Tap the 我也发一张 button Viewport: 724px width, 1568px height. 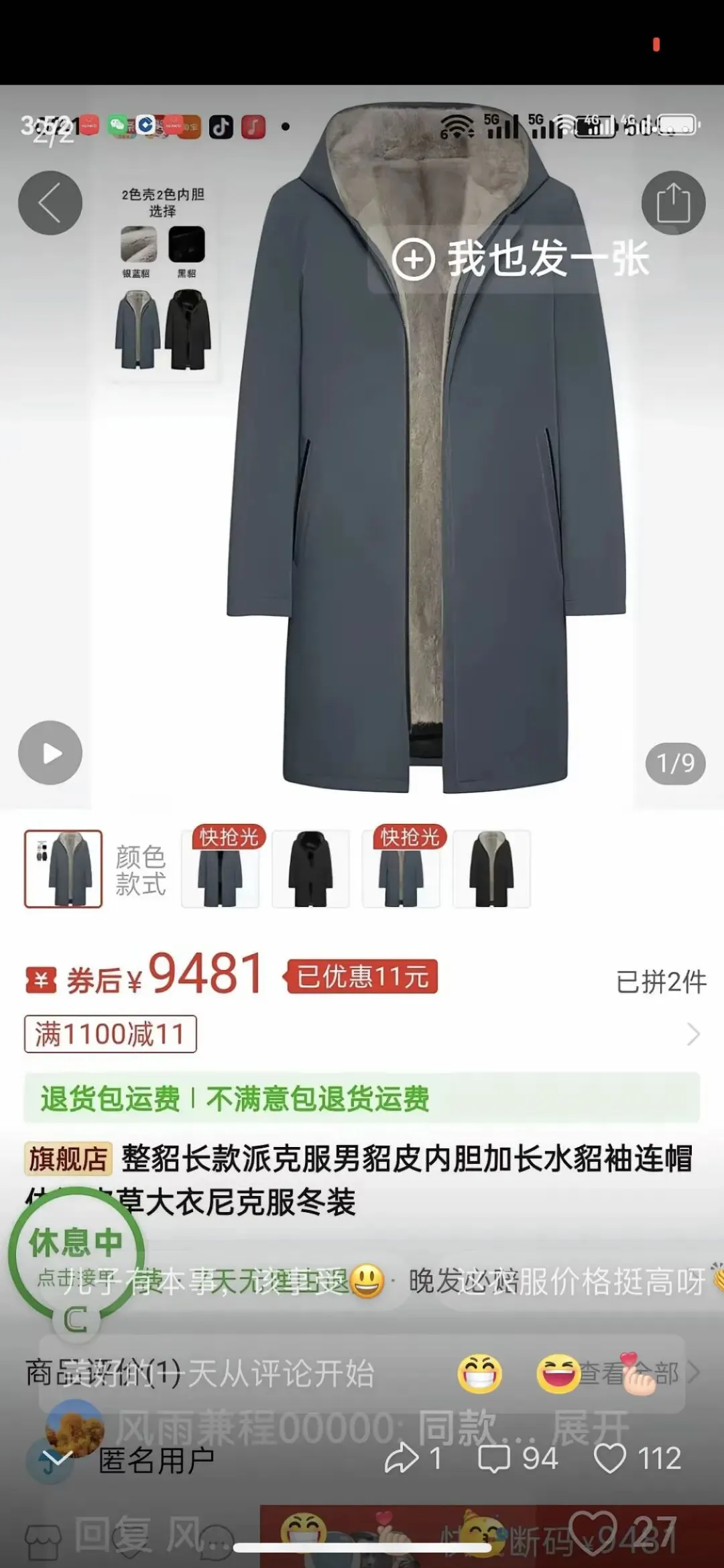tap(520, 259)
